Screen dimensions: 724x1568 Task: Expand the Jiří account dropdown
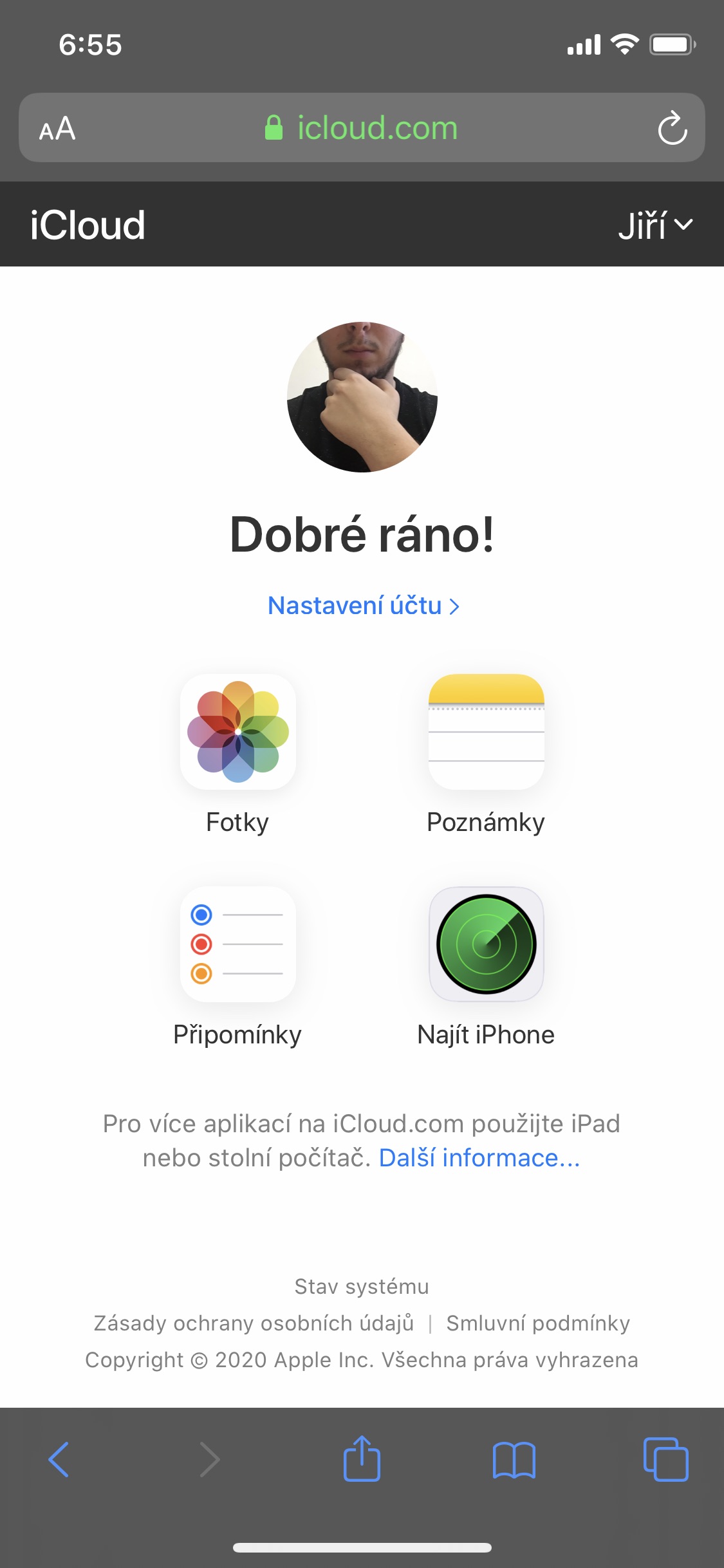coord(655,225)
